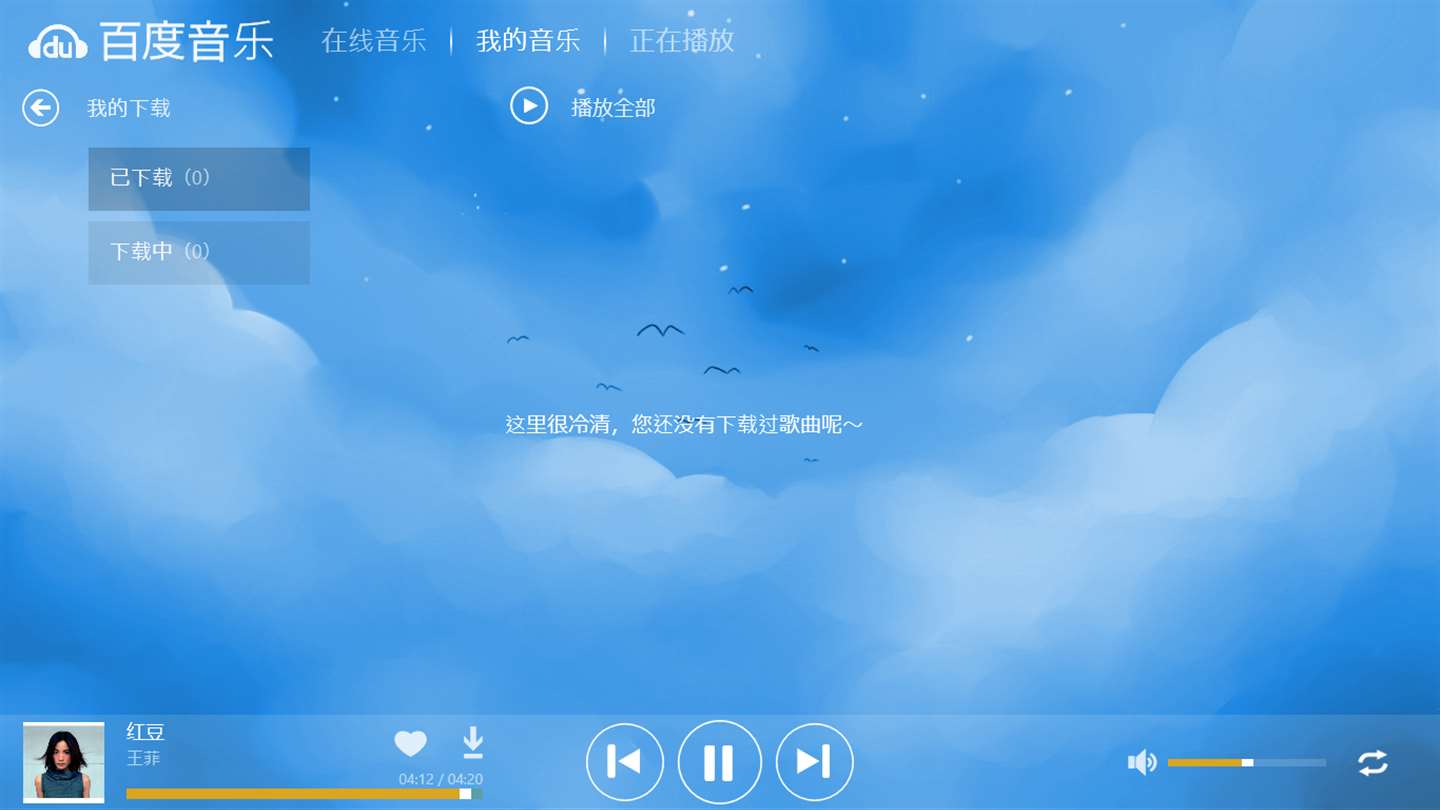Open the 我的音乐 tab
This screenshot has height=810, width=1440.
pos(528,40)
